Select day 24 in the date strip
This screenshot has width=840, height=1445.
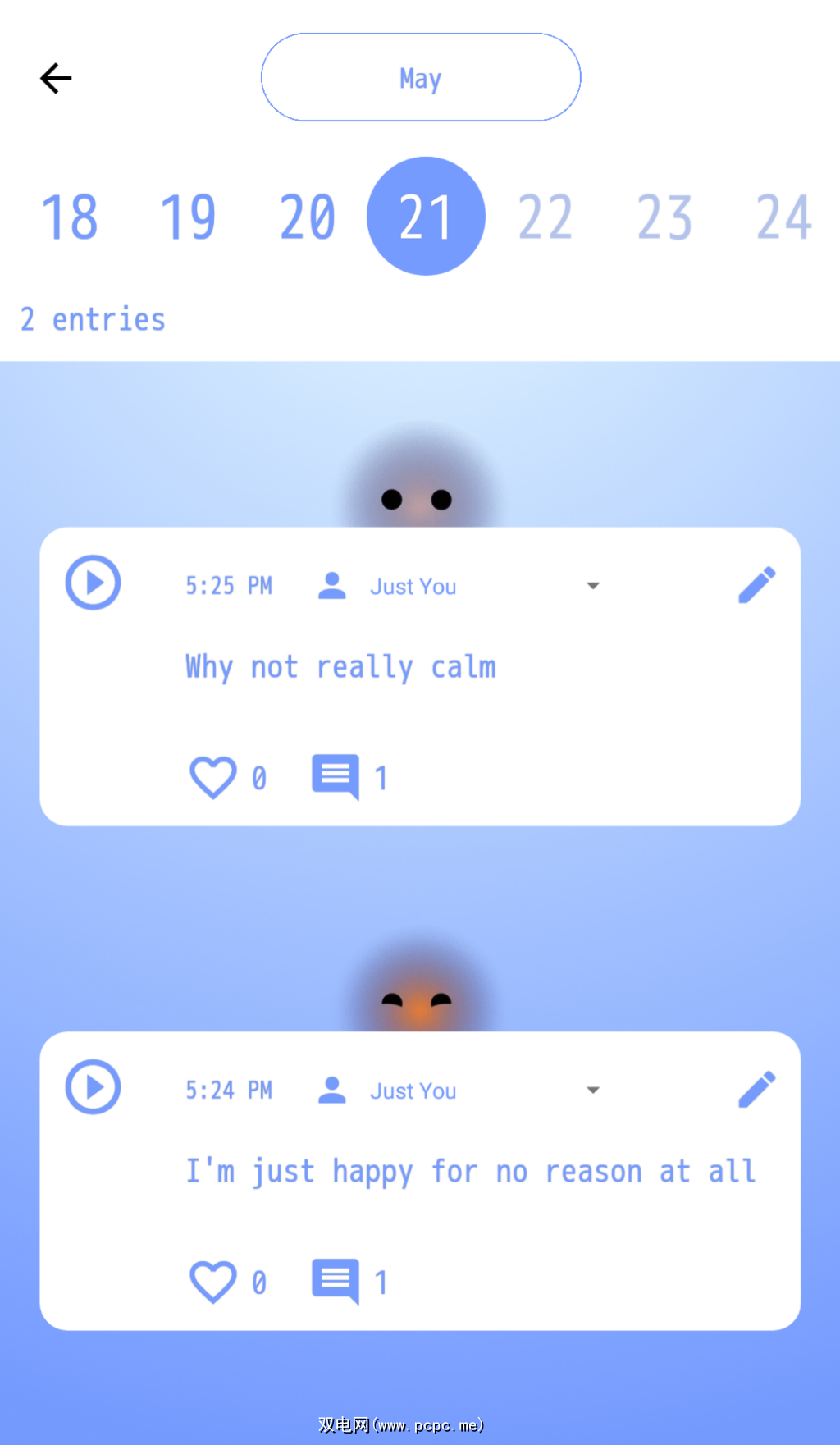pyautogui.click(x=783, y=217)
